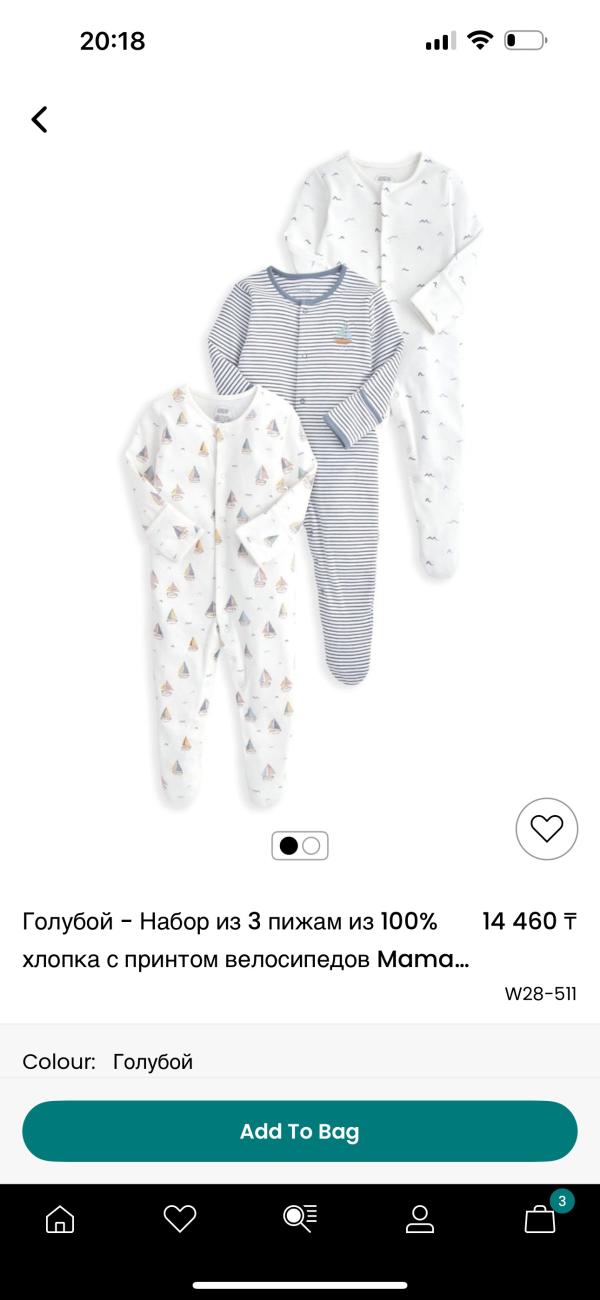The height and width of the screenshot is (1300, 600).
Task: Open the search and categories tab
Action: pos(300,1218)
